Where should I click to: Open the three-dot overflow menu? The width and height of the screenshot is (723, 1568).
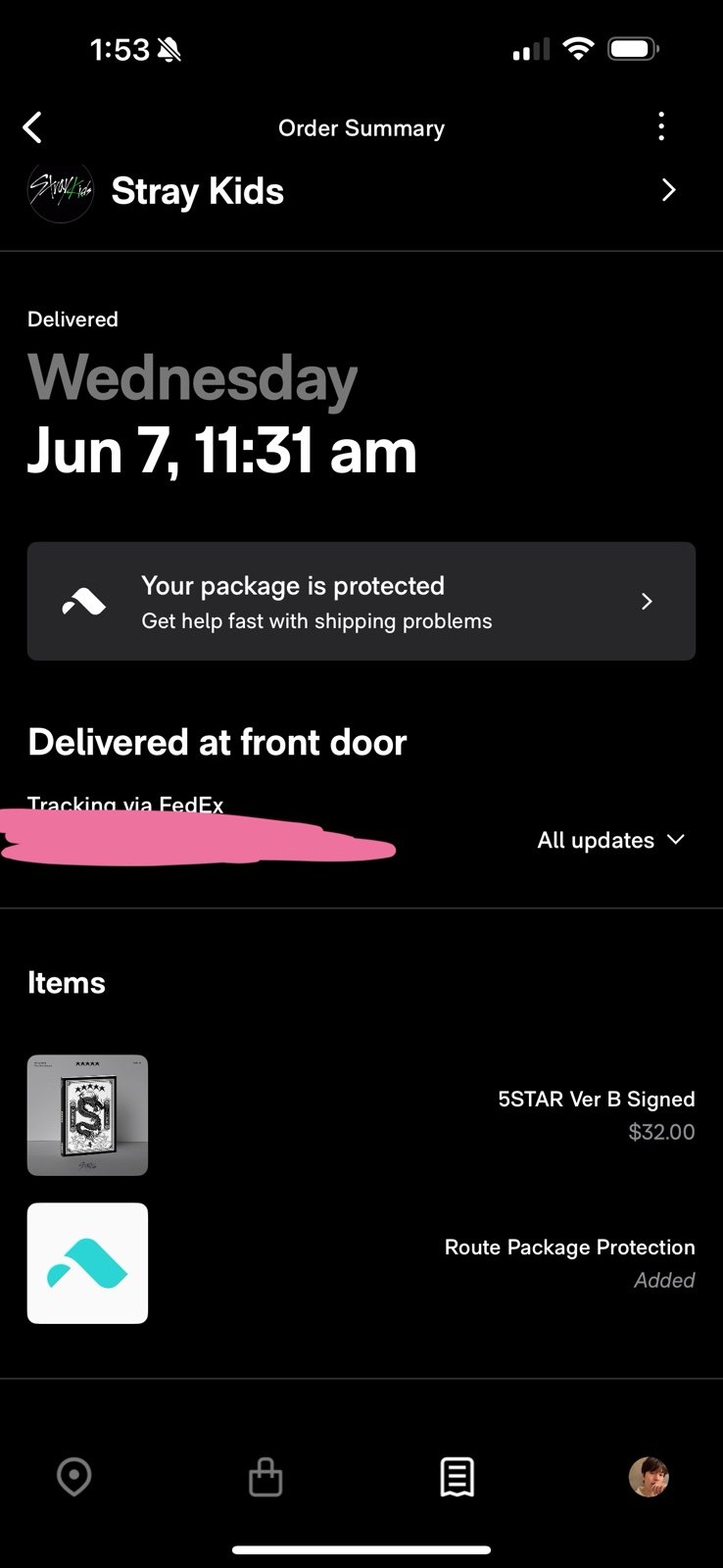[661, 126]
